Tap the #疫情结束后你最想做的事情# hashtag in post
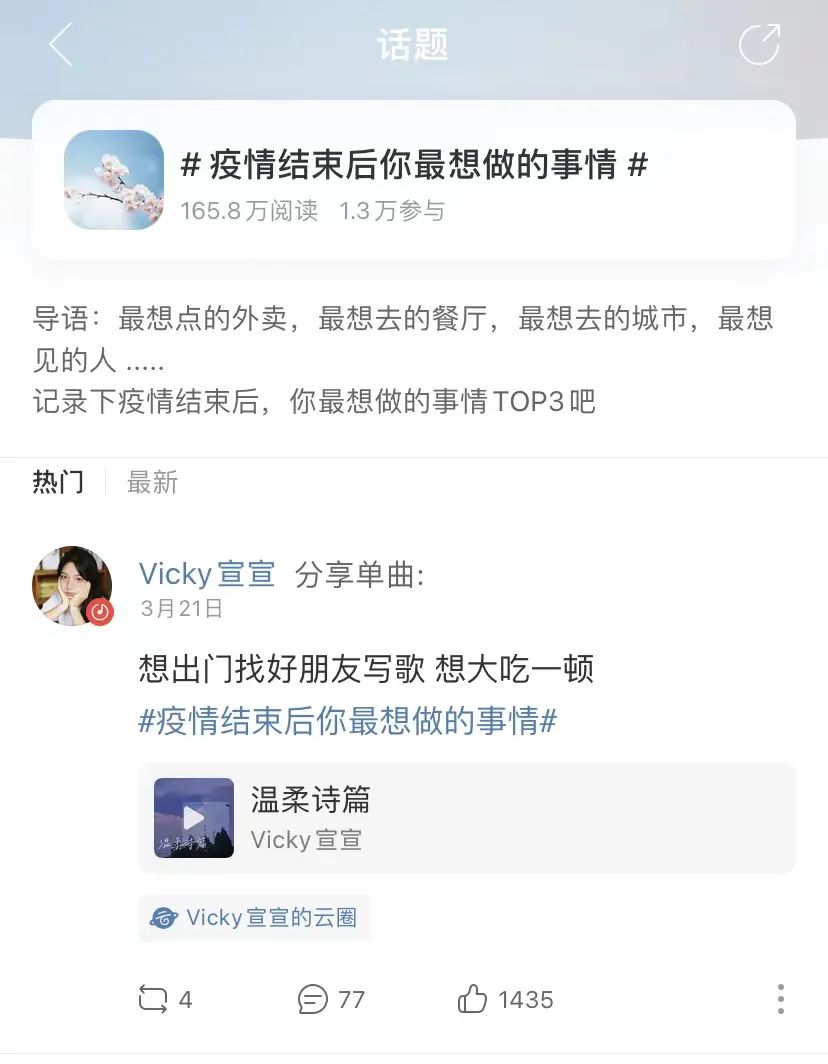This screenshot has height=1064, width=828. pyautogui.click(x=347, y=721)
